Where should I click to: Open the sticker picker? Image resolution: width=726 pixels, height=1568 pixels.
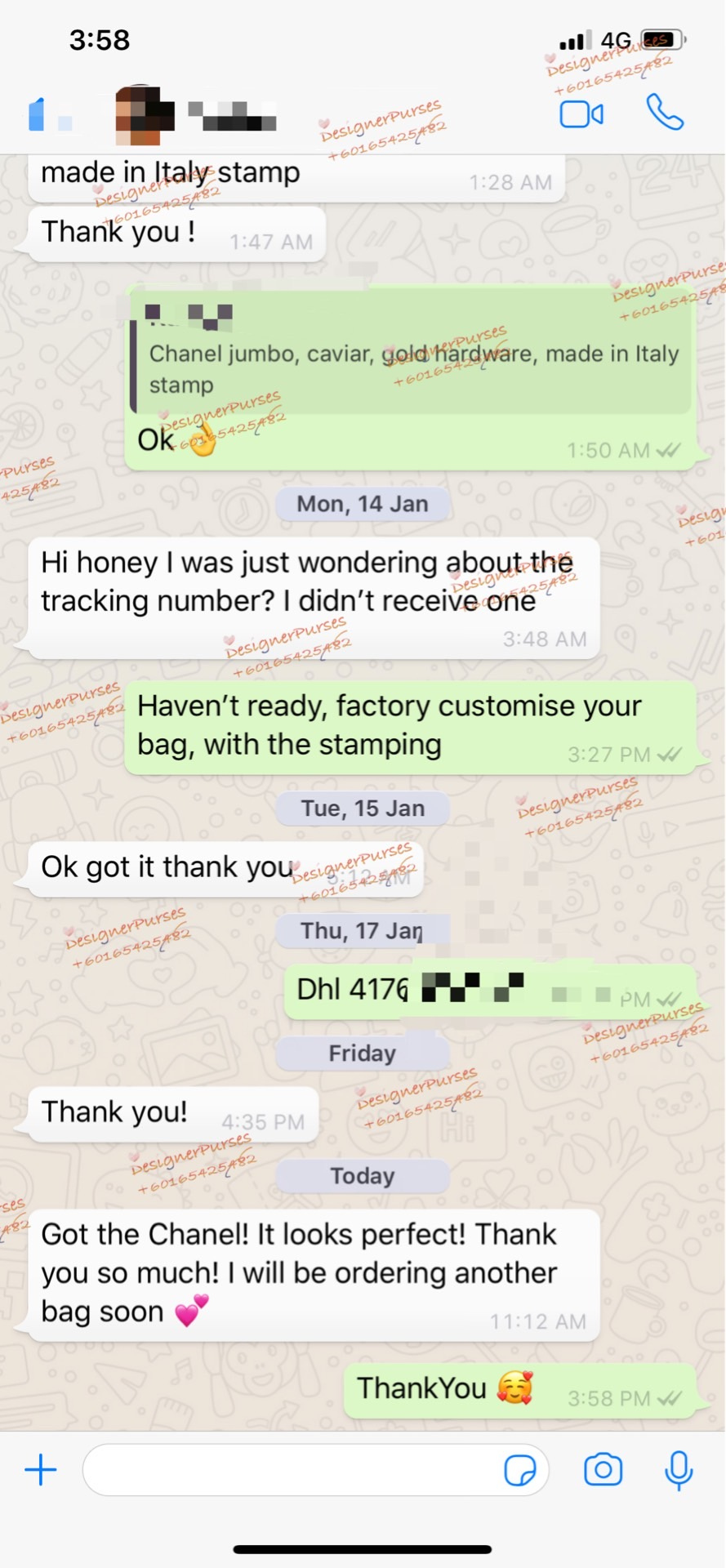coord(520,1471)
